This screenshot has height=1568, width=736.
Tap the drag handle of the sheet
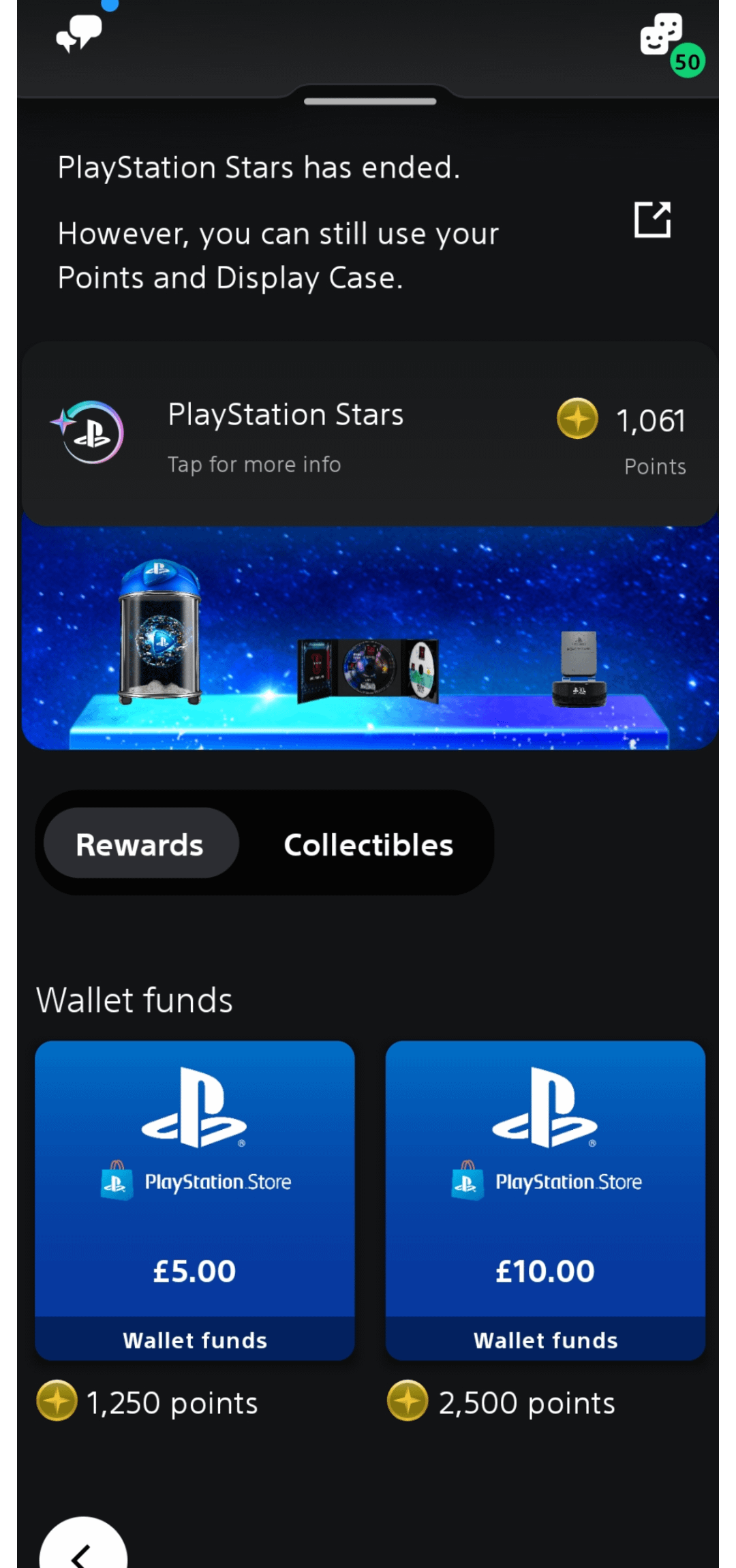369,102
